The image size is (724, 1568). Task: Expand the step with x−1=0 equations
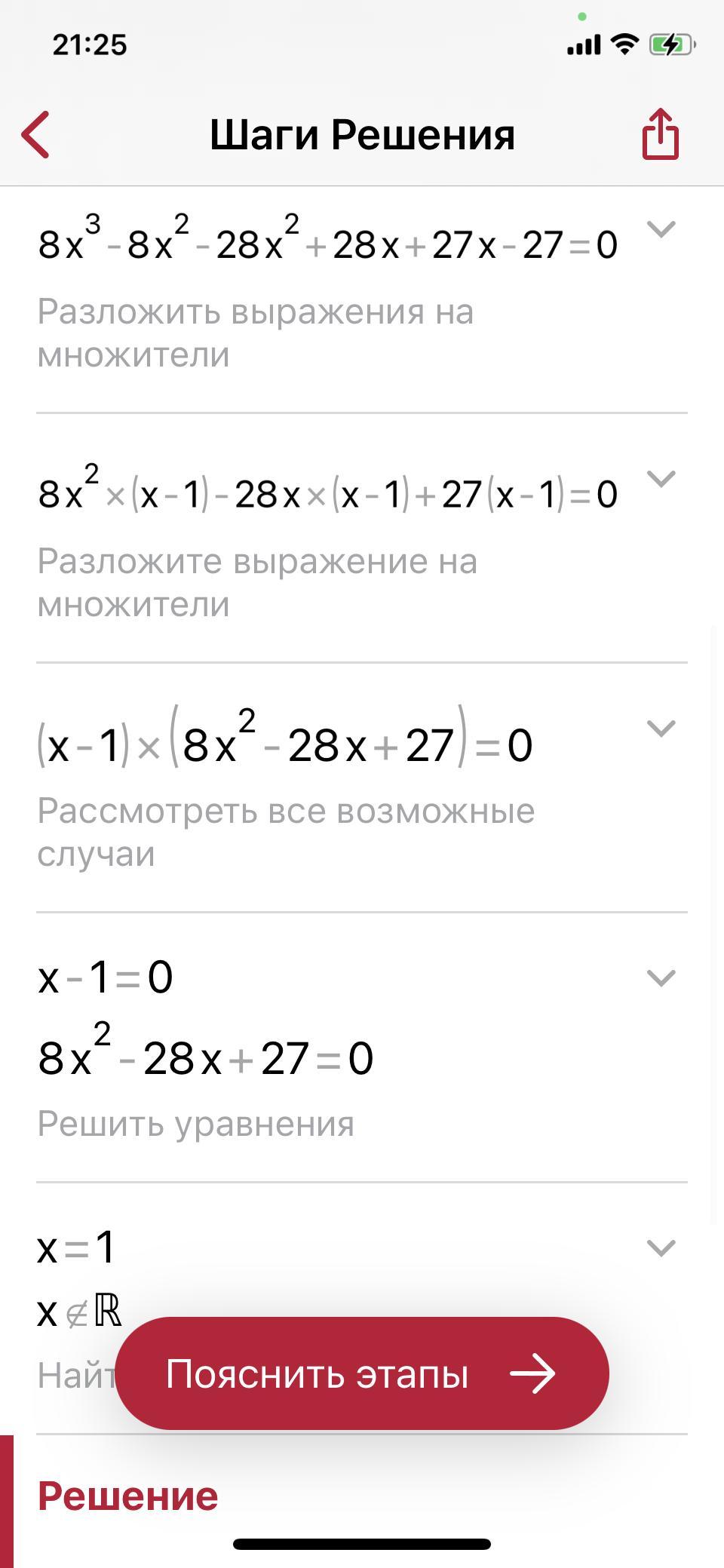click(x=661, y=978)
